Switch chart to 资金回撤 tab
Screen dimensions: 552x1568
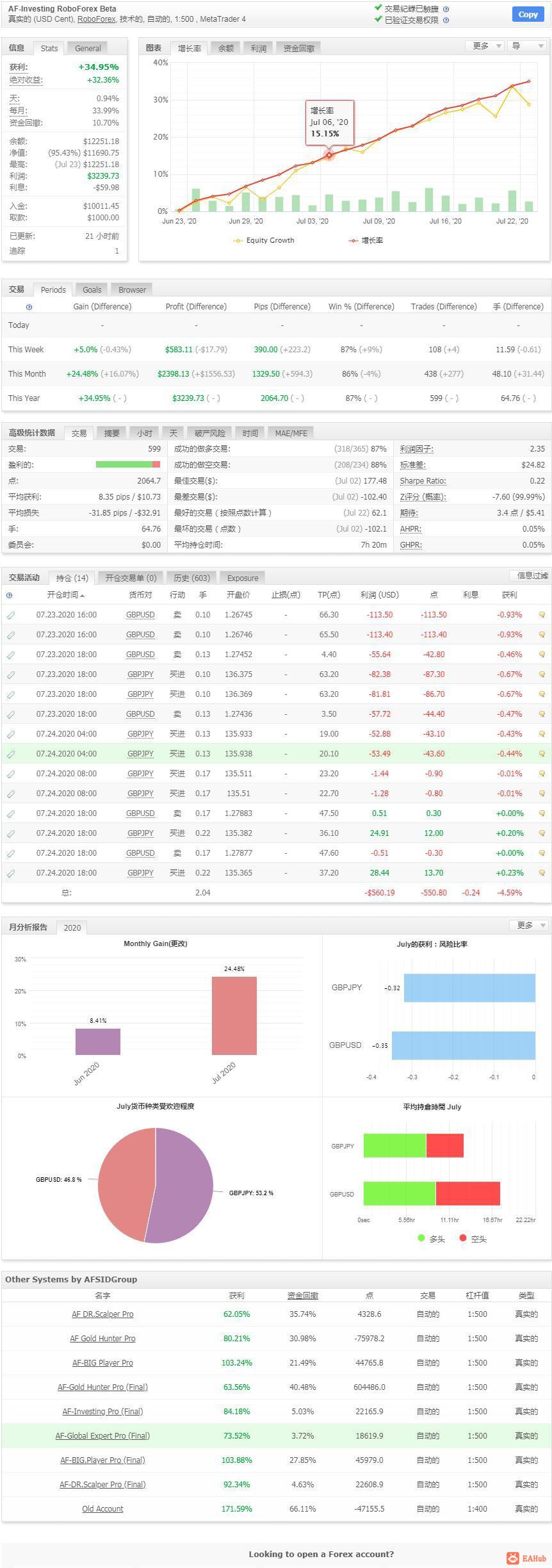click(298, 48)
